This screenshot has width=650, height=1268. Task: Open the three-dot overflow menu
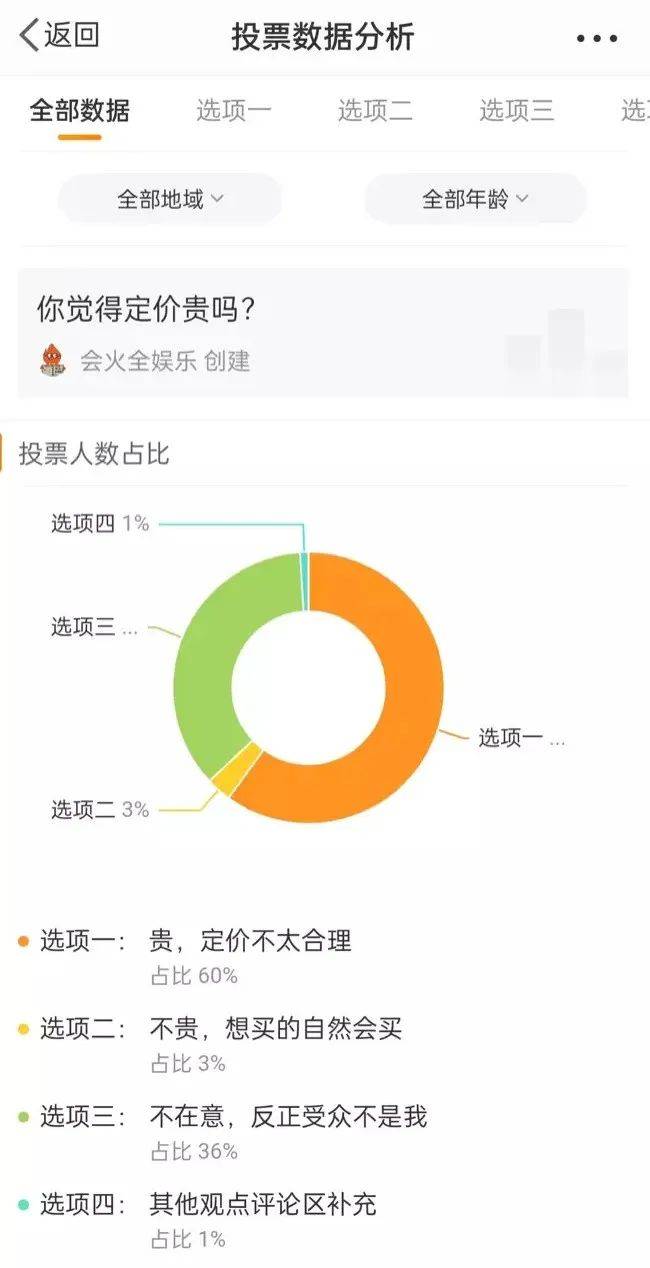[597, 38]
